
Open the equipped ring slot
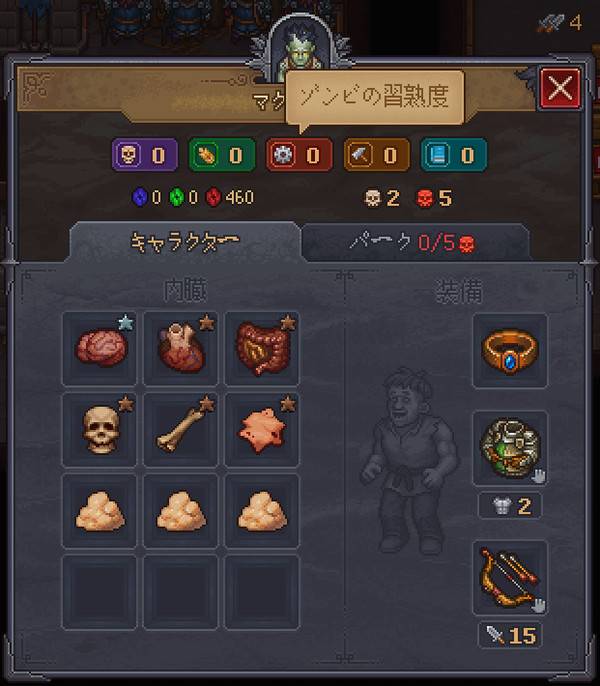pyautogui.click(x=510, y=351)
